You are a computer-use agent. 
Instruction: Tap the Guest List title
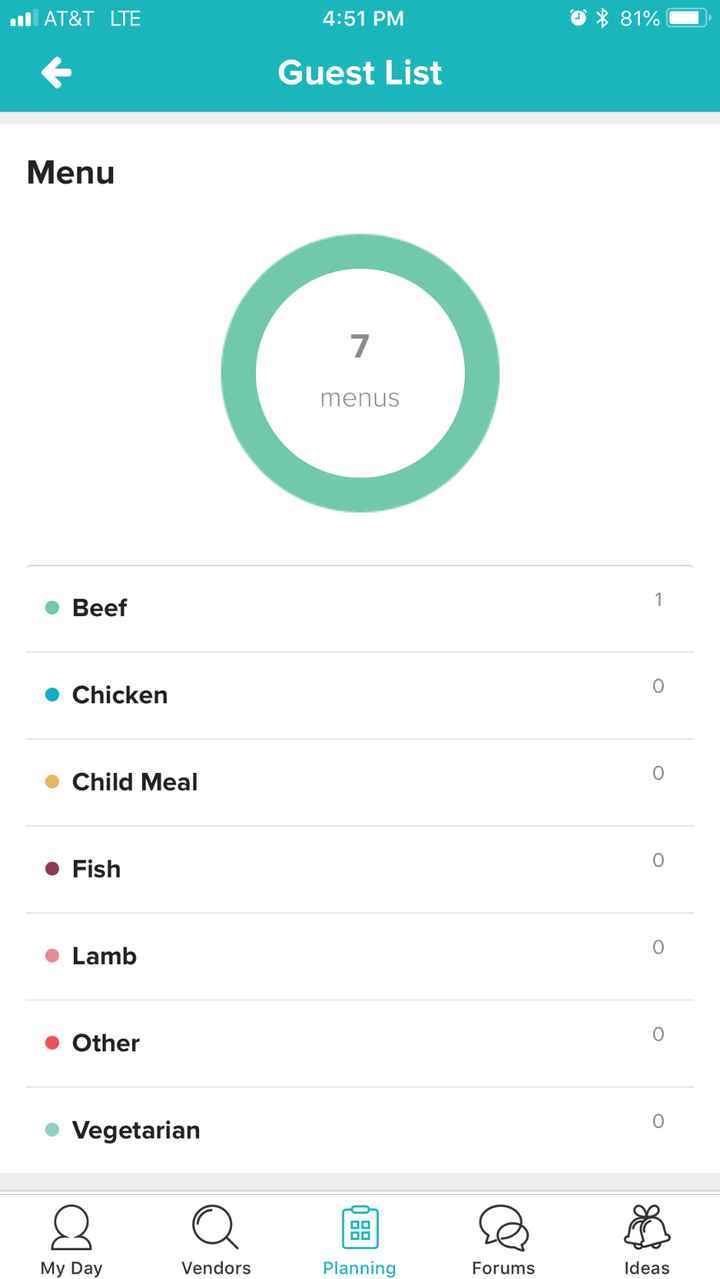[359, 72]
